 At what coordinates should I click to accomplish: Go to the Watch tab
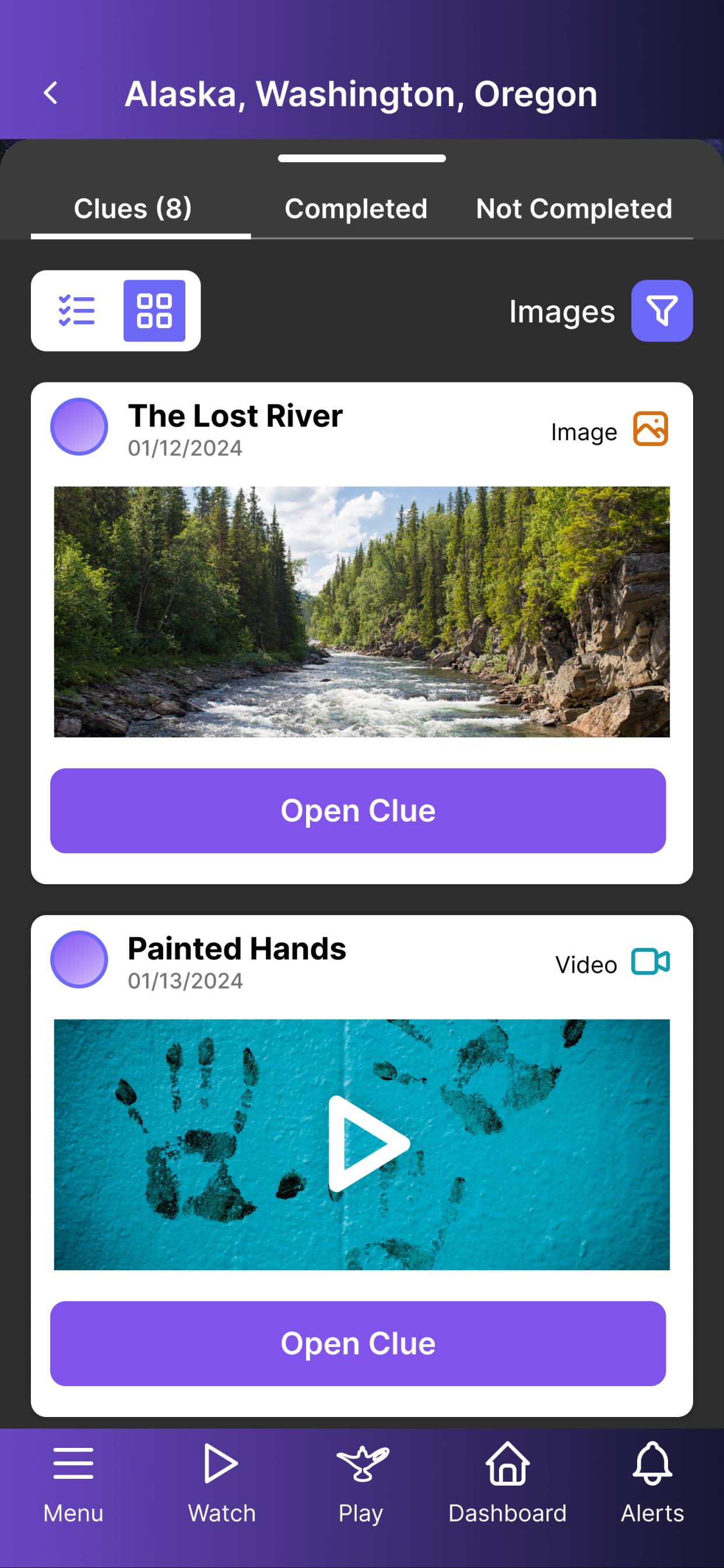(222, 1483)
